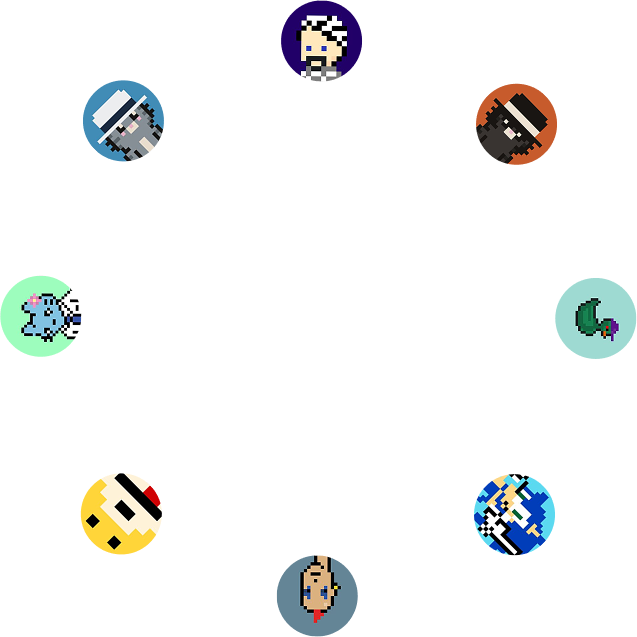Open the blue and yellow checkered avatar
Viewport: 637px width, 637px height.
tap(514, 514)
